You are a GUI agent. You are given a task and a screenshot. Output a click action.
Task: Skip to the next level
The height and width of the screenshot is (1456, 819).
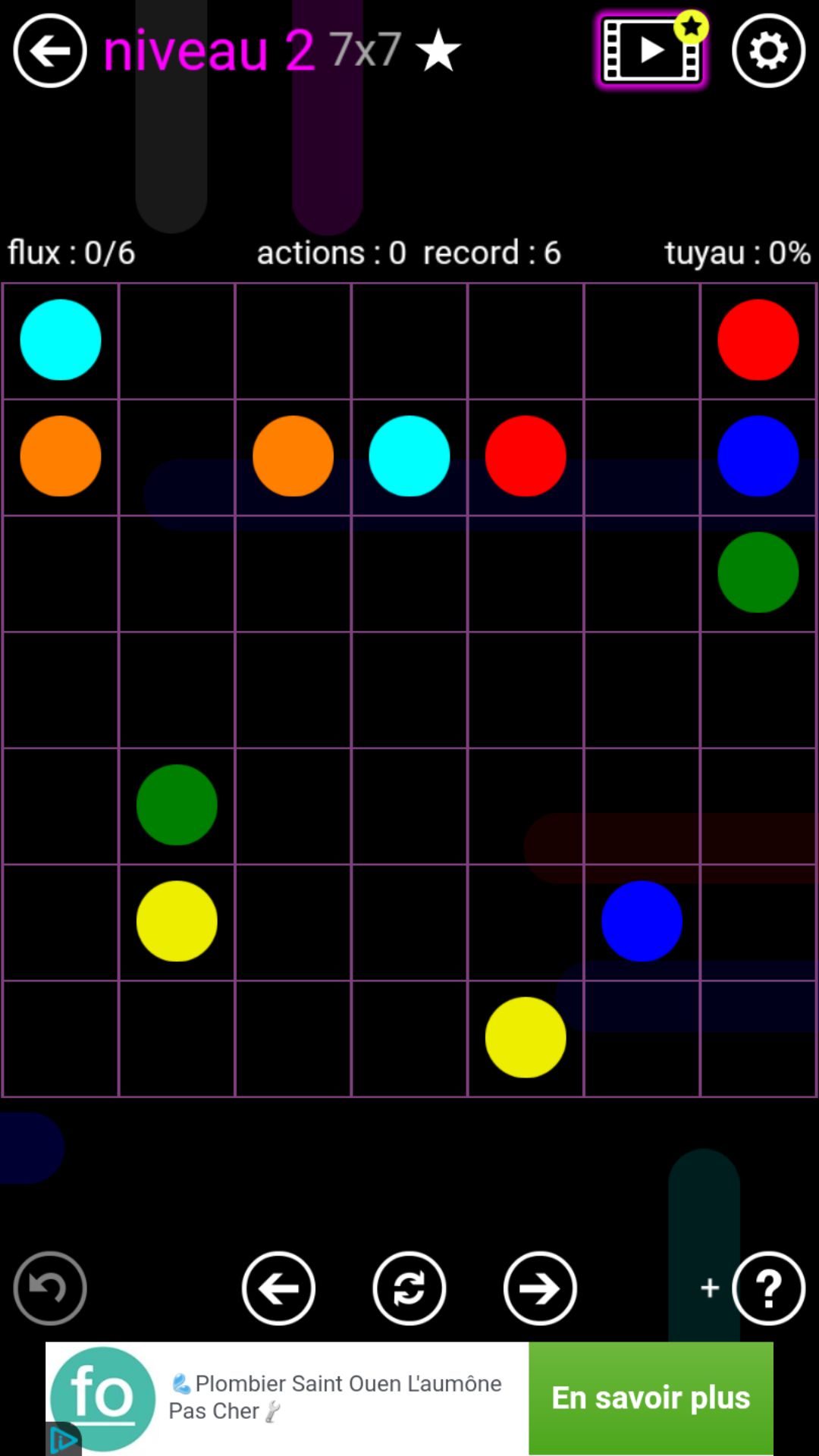point(540,1288)
